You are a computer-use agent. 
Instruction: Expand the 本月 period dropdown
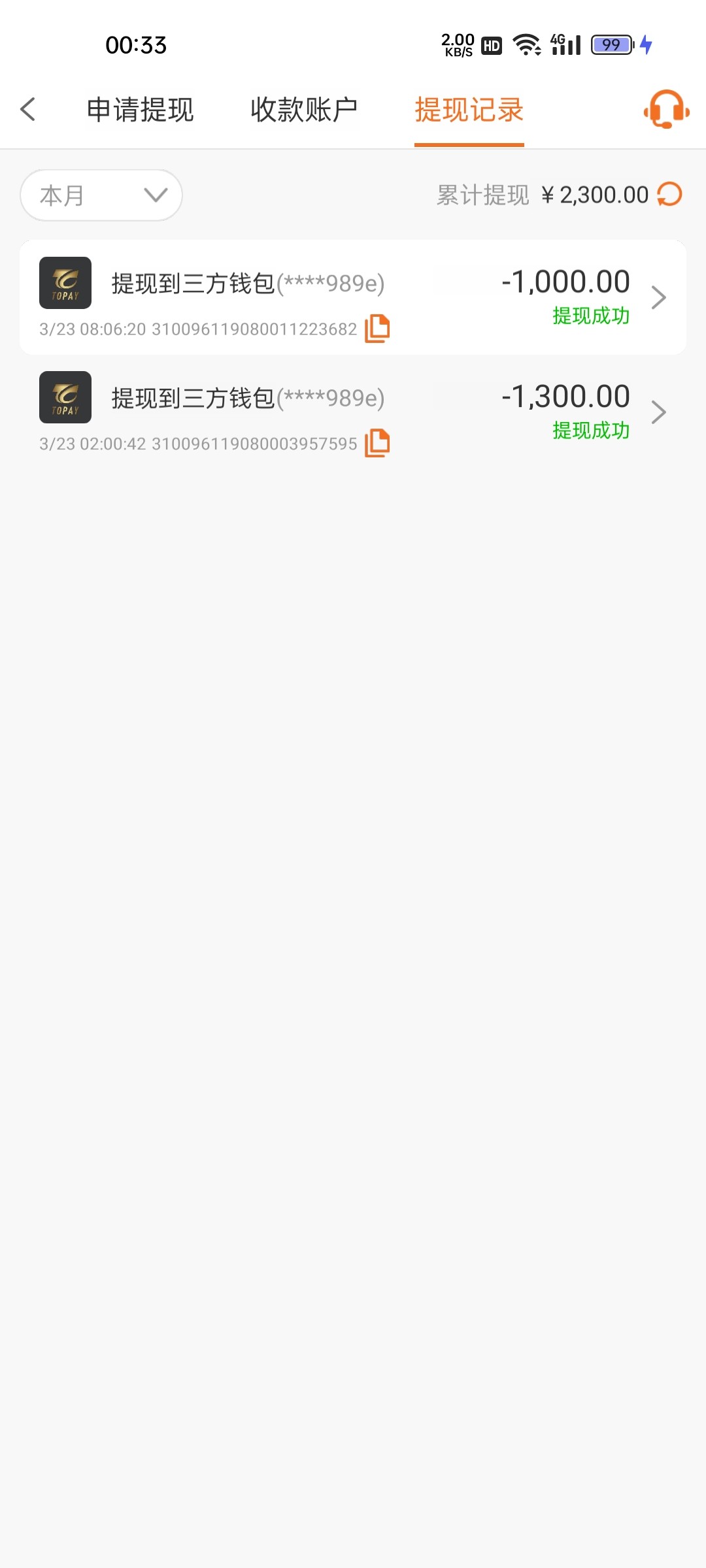(101, 195)
